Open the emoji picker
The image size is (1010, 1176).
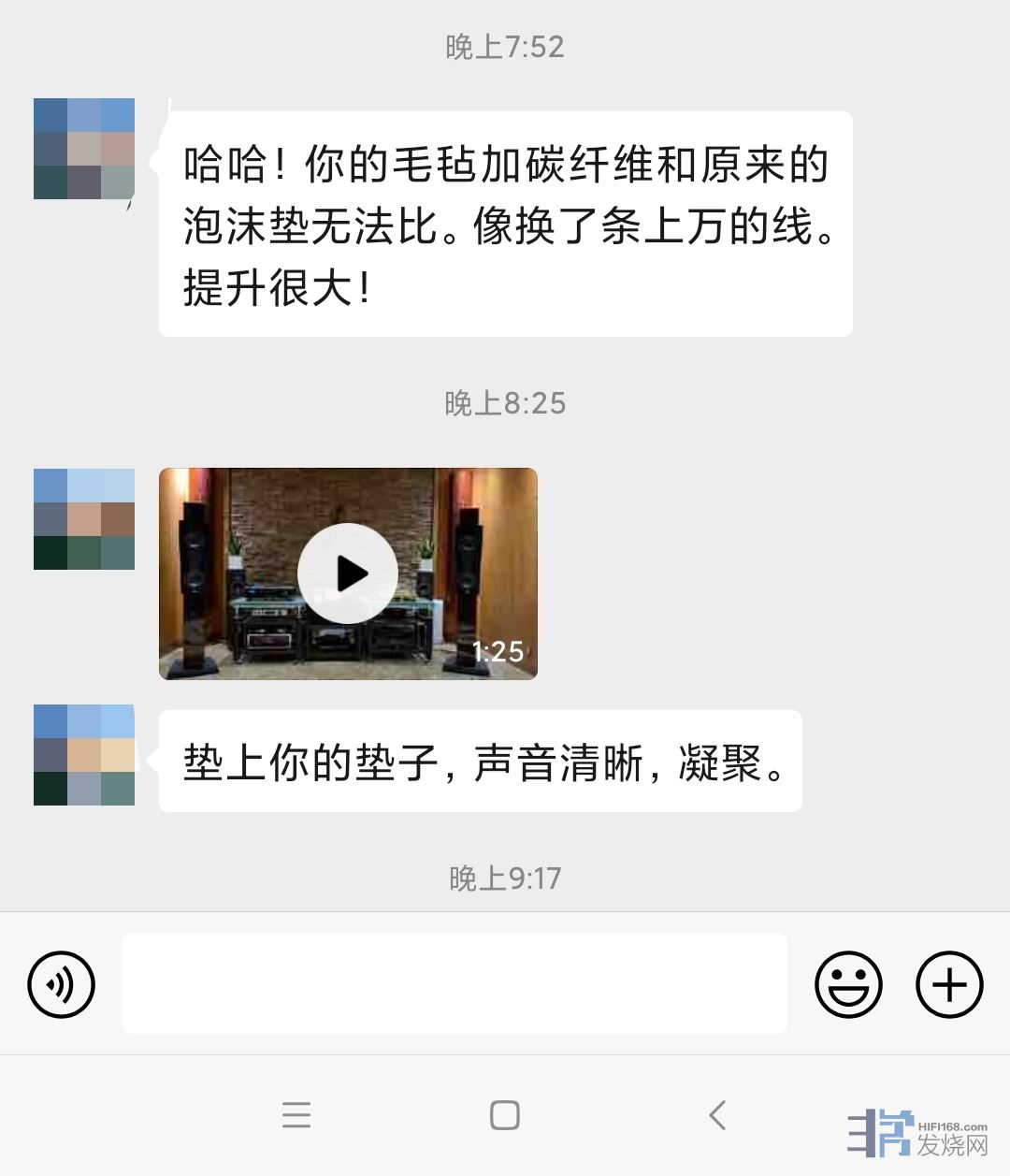click(x=848, y=984)
